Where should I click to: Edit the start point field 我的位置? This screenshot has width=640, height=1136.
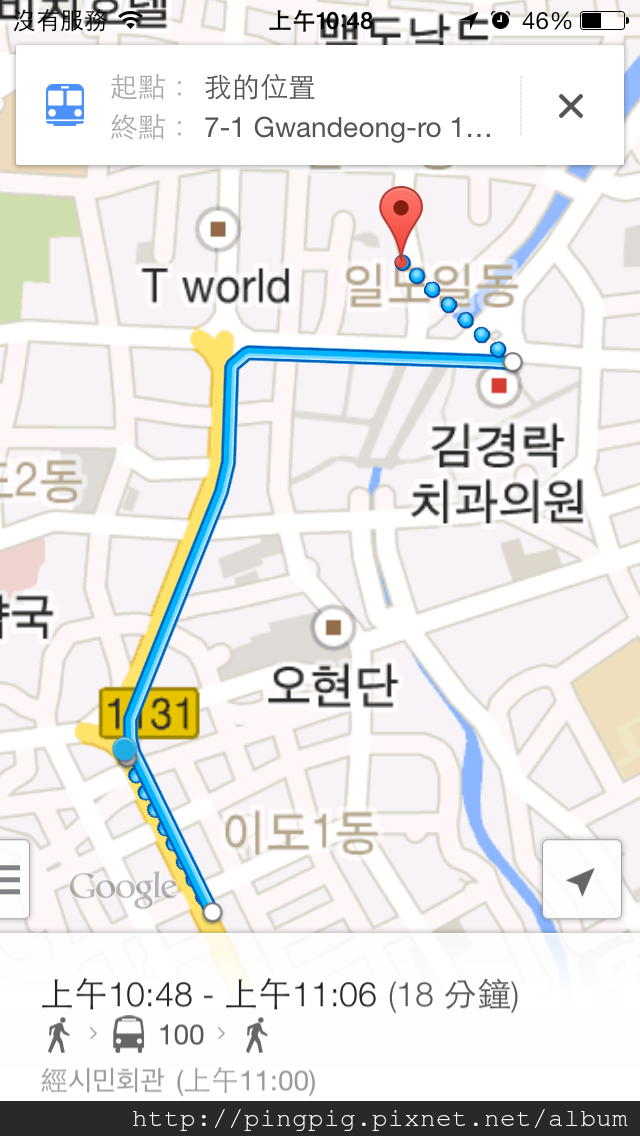click(x=259, y=88)
